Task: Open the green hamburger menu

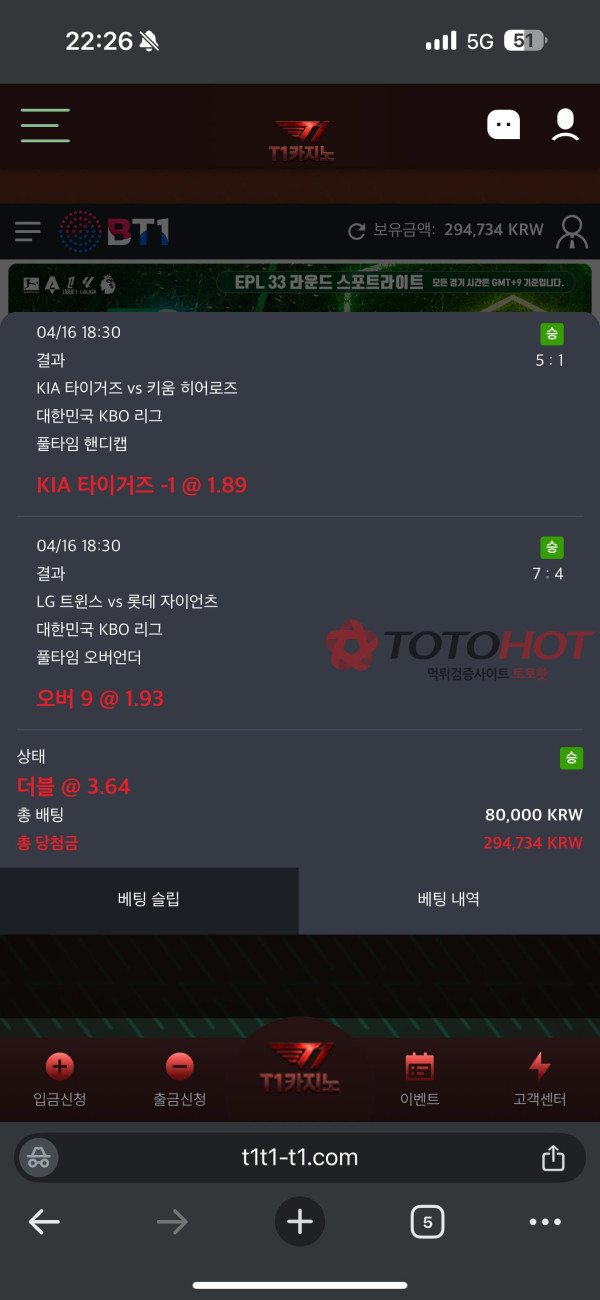Action: (45, 126)
